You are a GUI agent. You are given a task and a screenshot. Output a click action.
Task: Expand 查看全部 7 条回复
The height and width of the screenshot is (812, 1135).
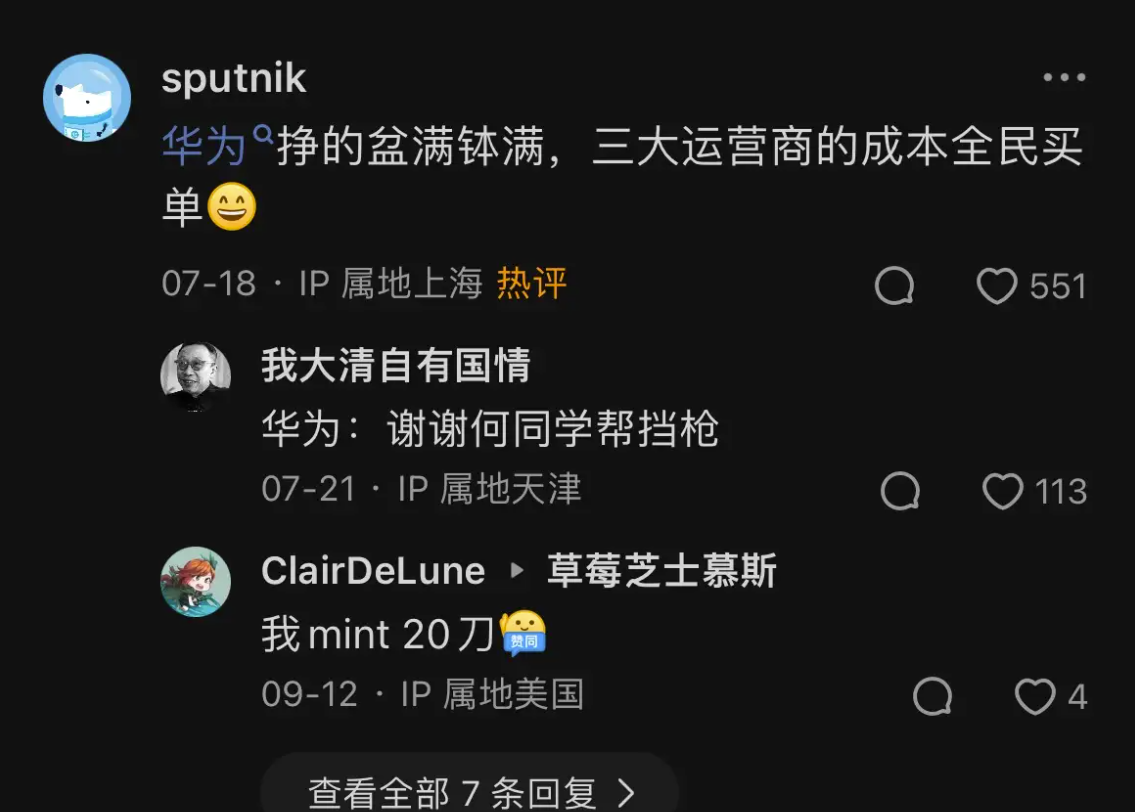tap(470, 792)
